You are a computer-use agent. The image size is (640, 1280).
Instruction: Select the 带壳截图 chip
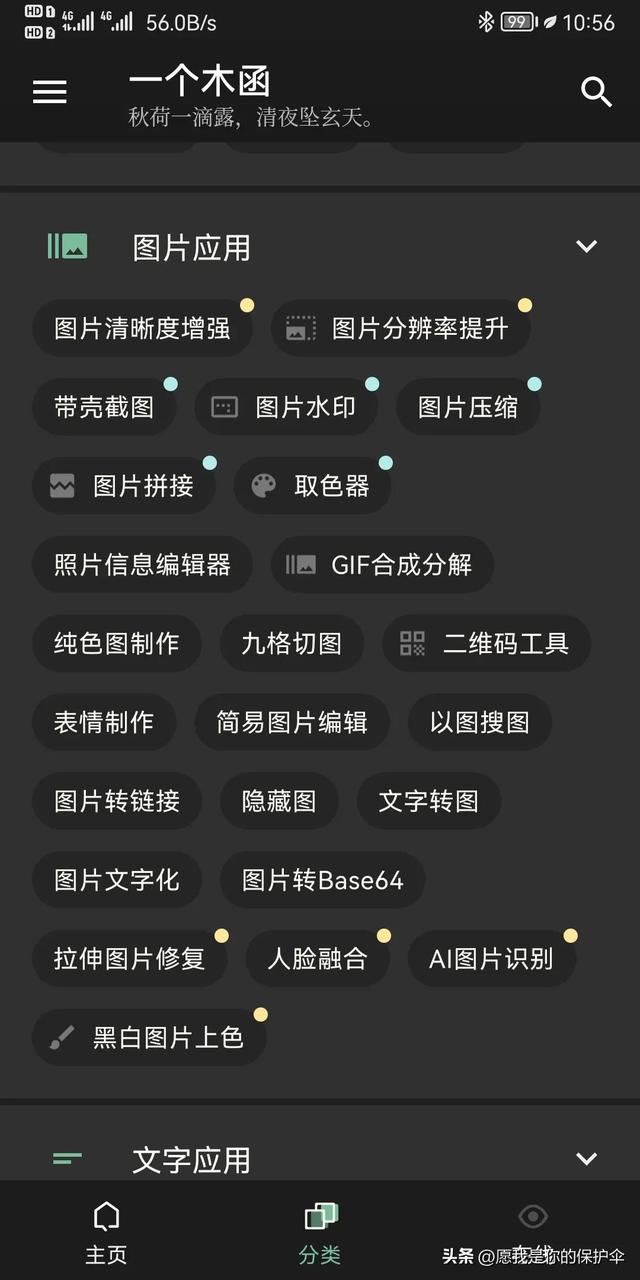(x=104, y=407)
